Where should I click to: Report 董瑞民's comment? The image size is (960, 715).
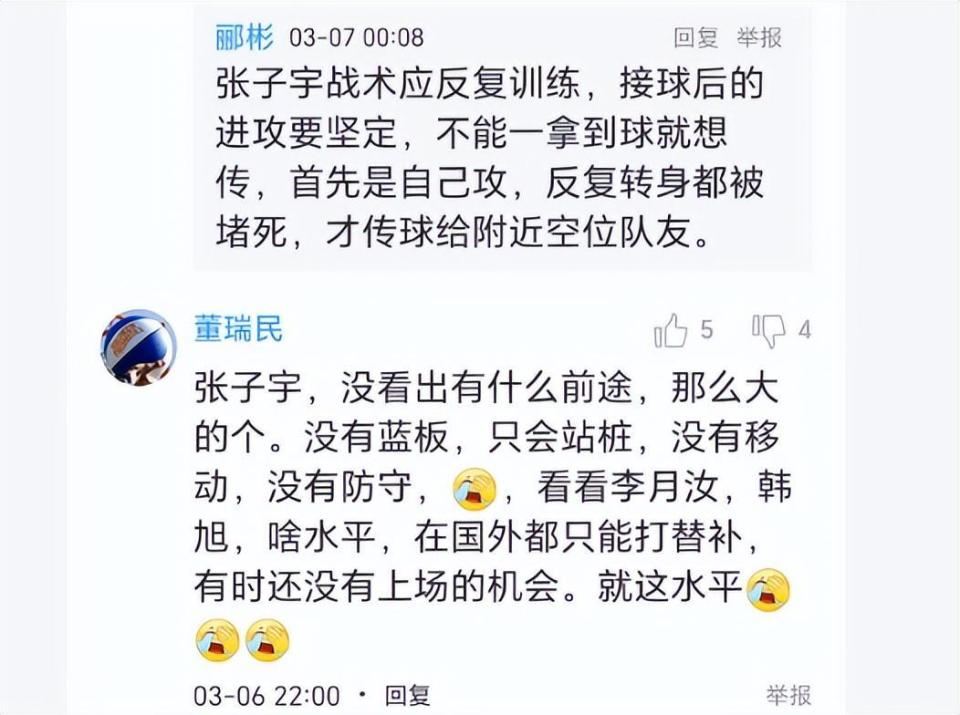click(x=789, y=695)
